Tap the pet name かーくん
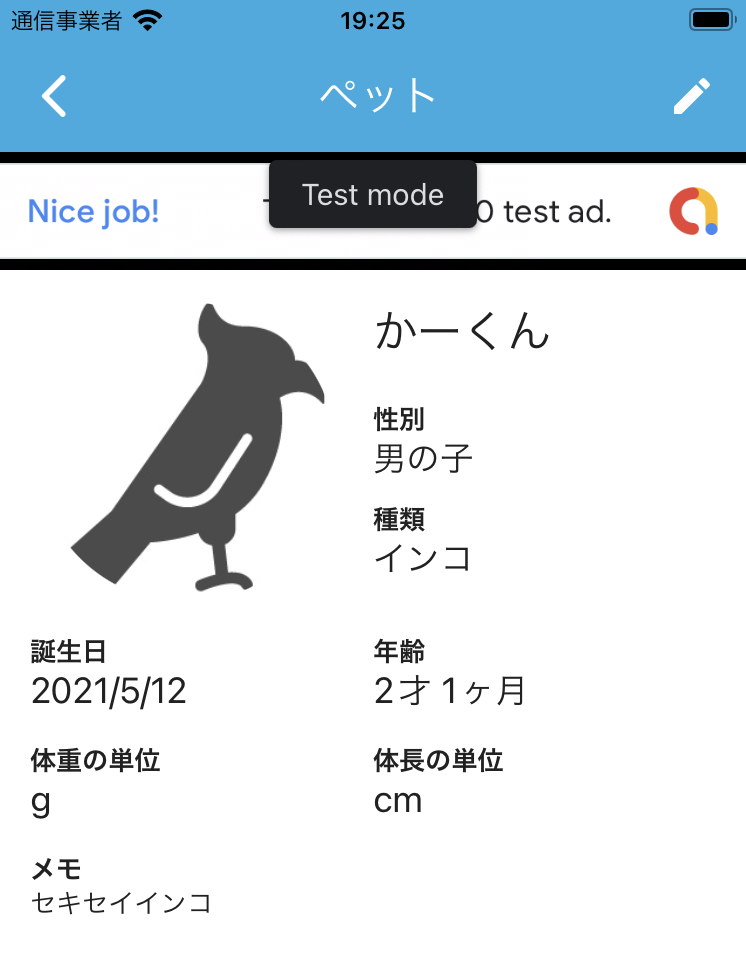Screen dimensions: 746x978 [x=463, y=333]
